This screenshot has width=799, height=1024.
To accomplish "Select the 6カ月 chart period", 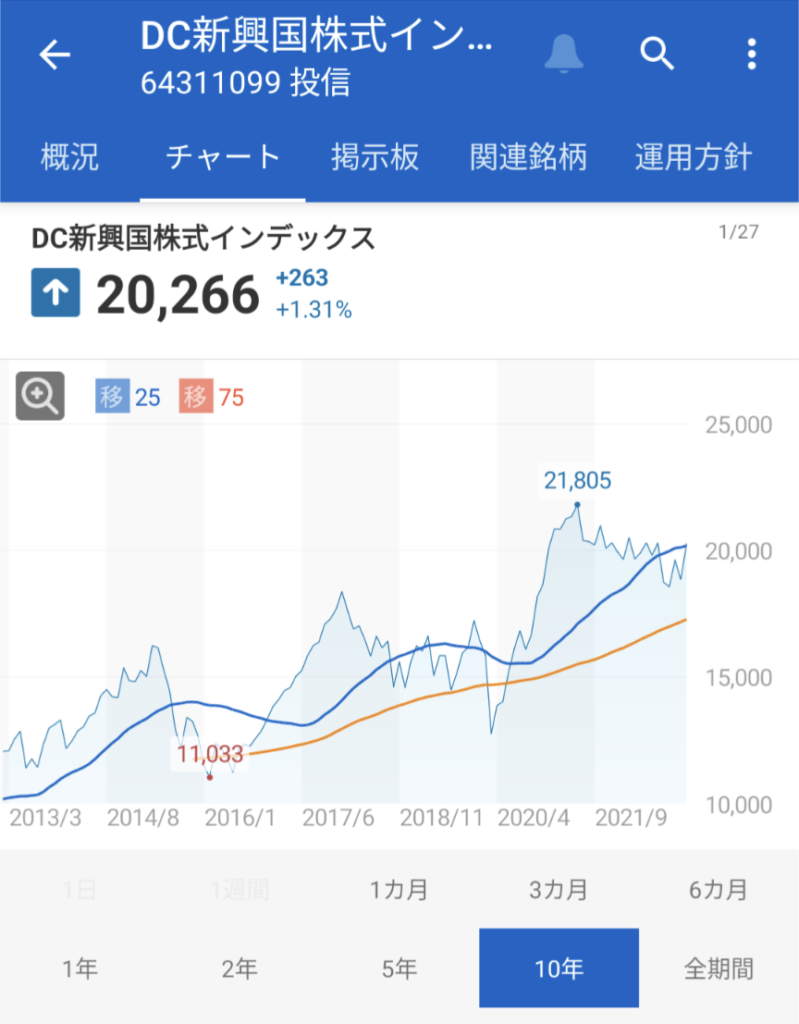I will (718, 890).
